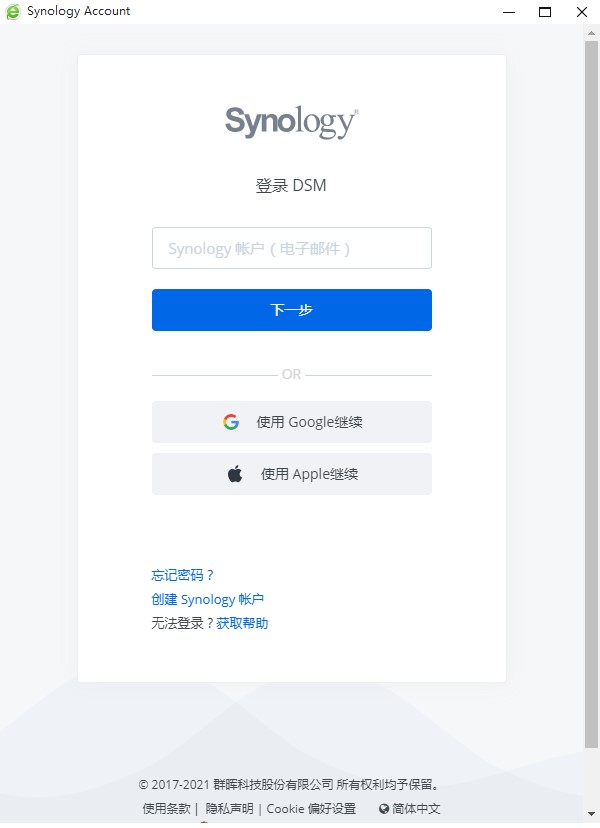Close the Synology Account window

click(581, 12)
